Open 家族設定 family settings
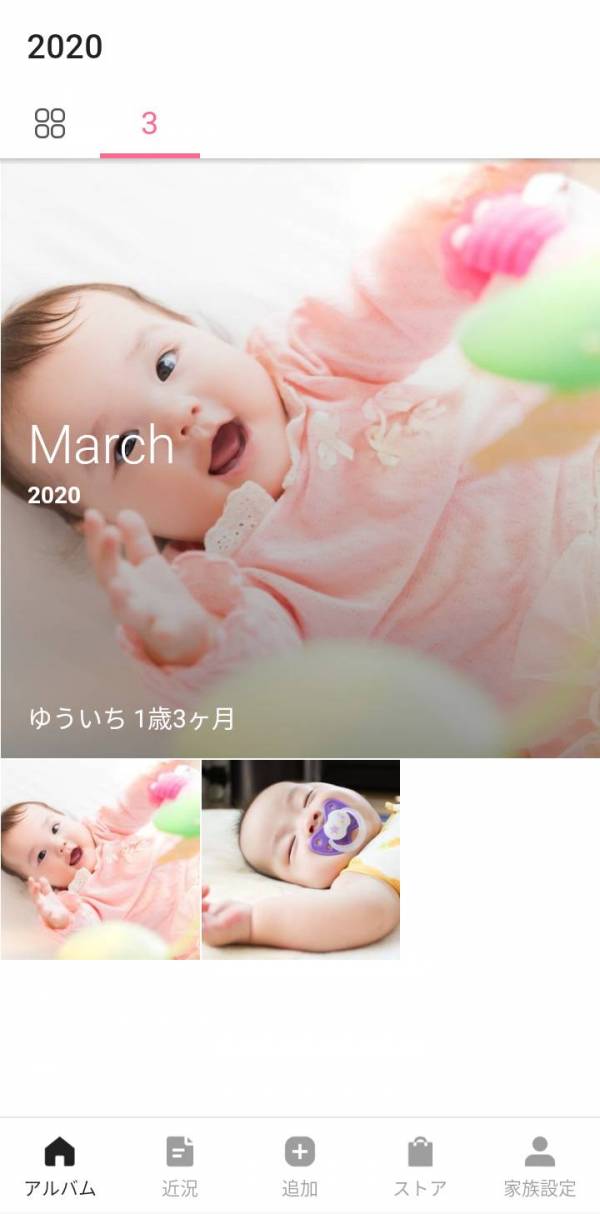The height and width of the screenshot is (1214, 600). tap(540, 1166)
